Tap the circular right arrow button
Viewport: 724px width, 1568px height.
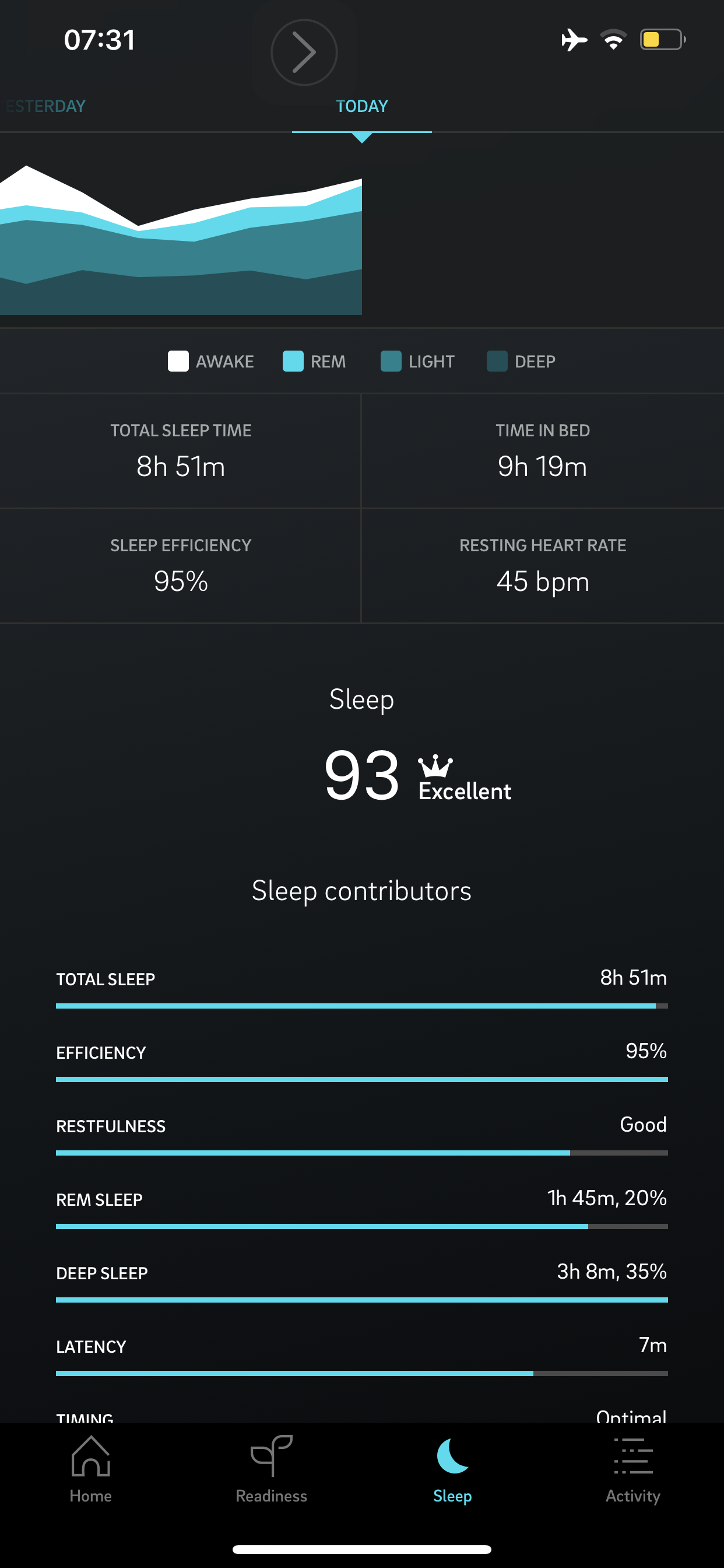point(304,52)
